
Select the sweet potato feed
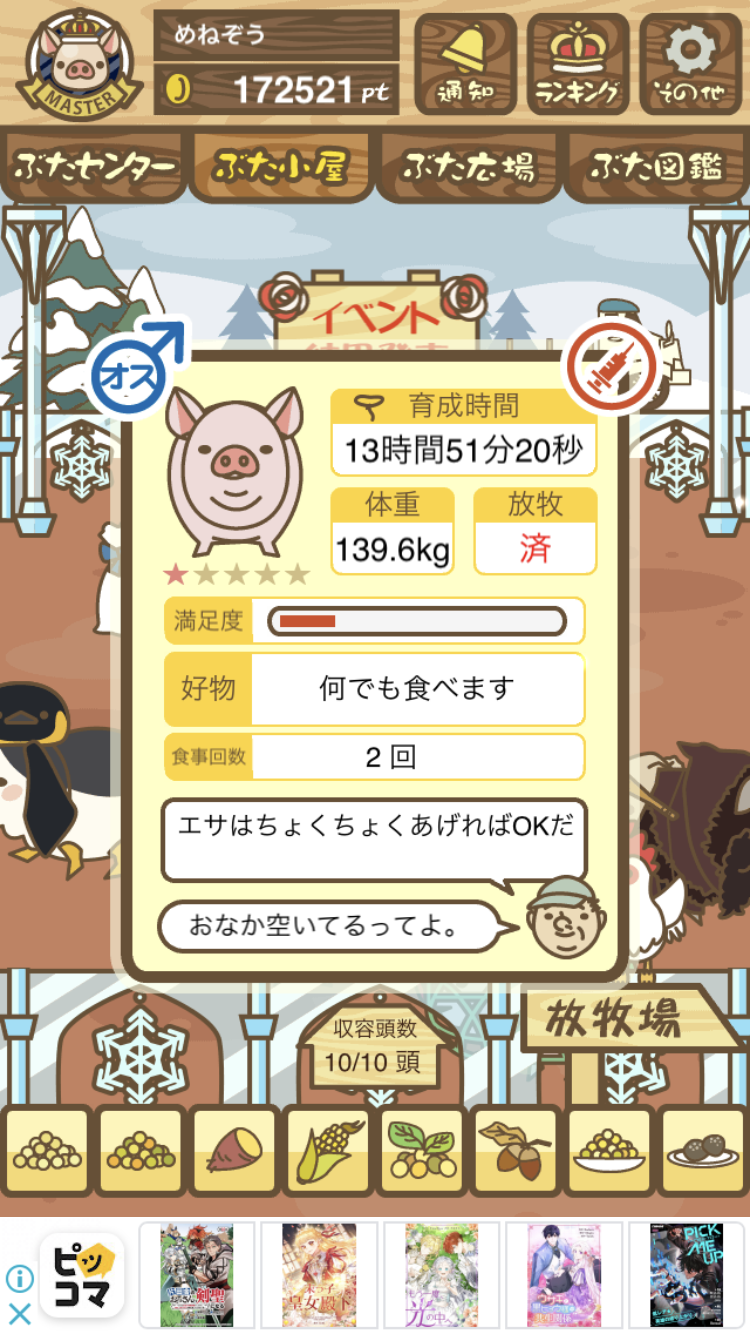235,1151
